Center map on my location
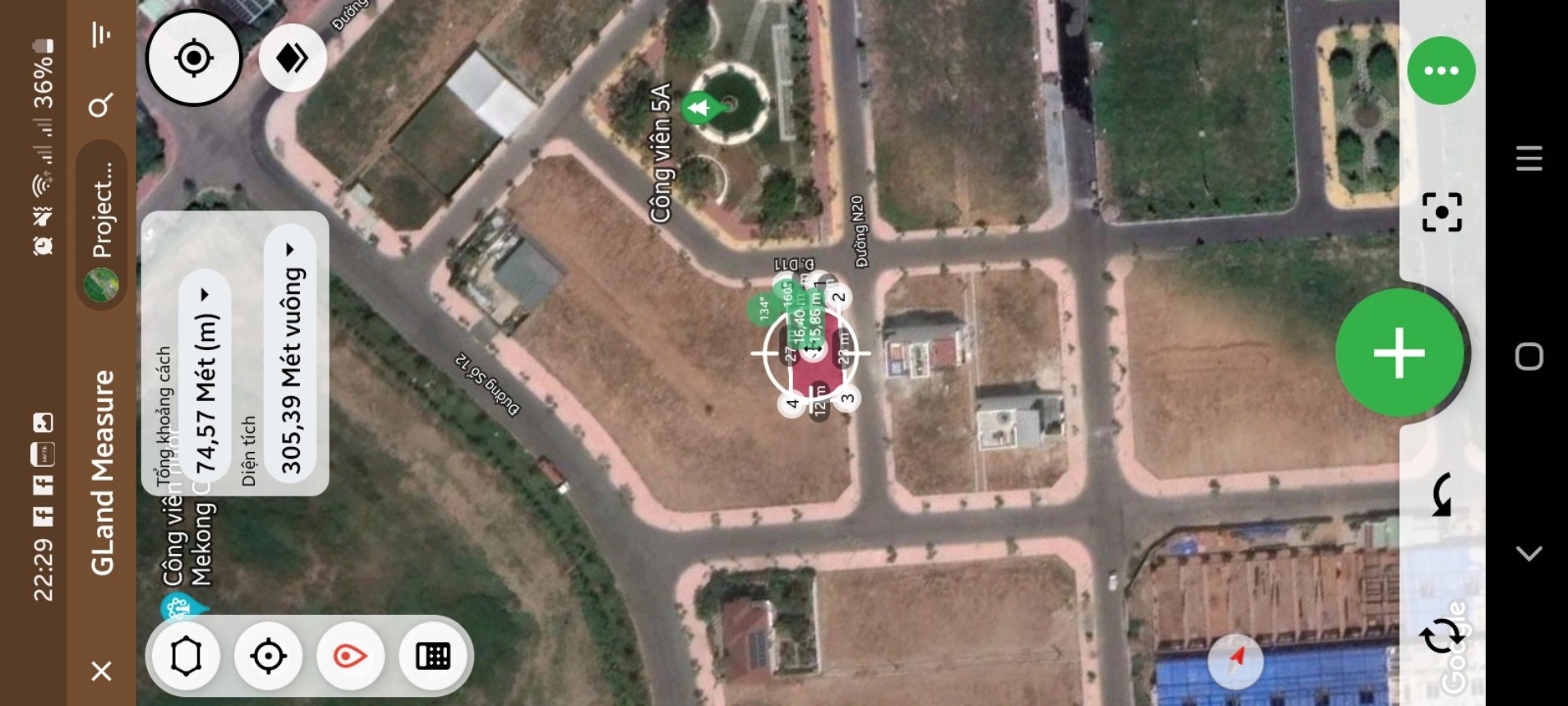Viewport: 1568px width, 706px height. [x=194, y=58]
